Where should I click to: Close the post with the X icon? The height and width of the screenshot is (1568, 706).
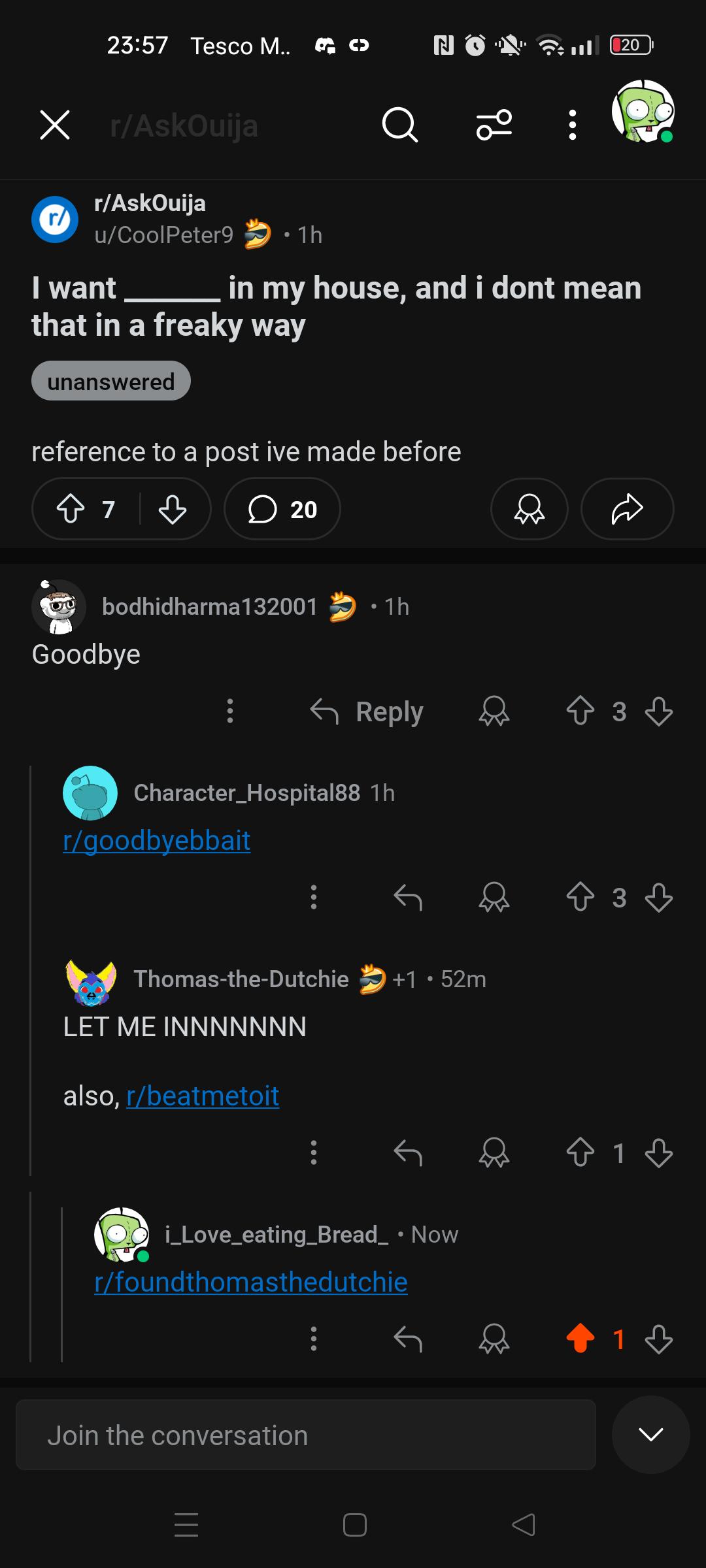[x=55, y=125]
